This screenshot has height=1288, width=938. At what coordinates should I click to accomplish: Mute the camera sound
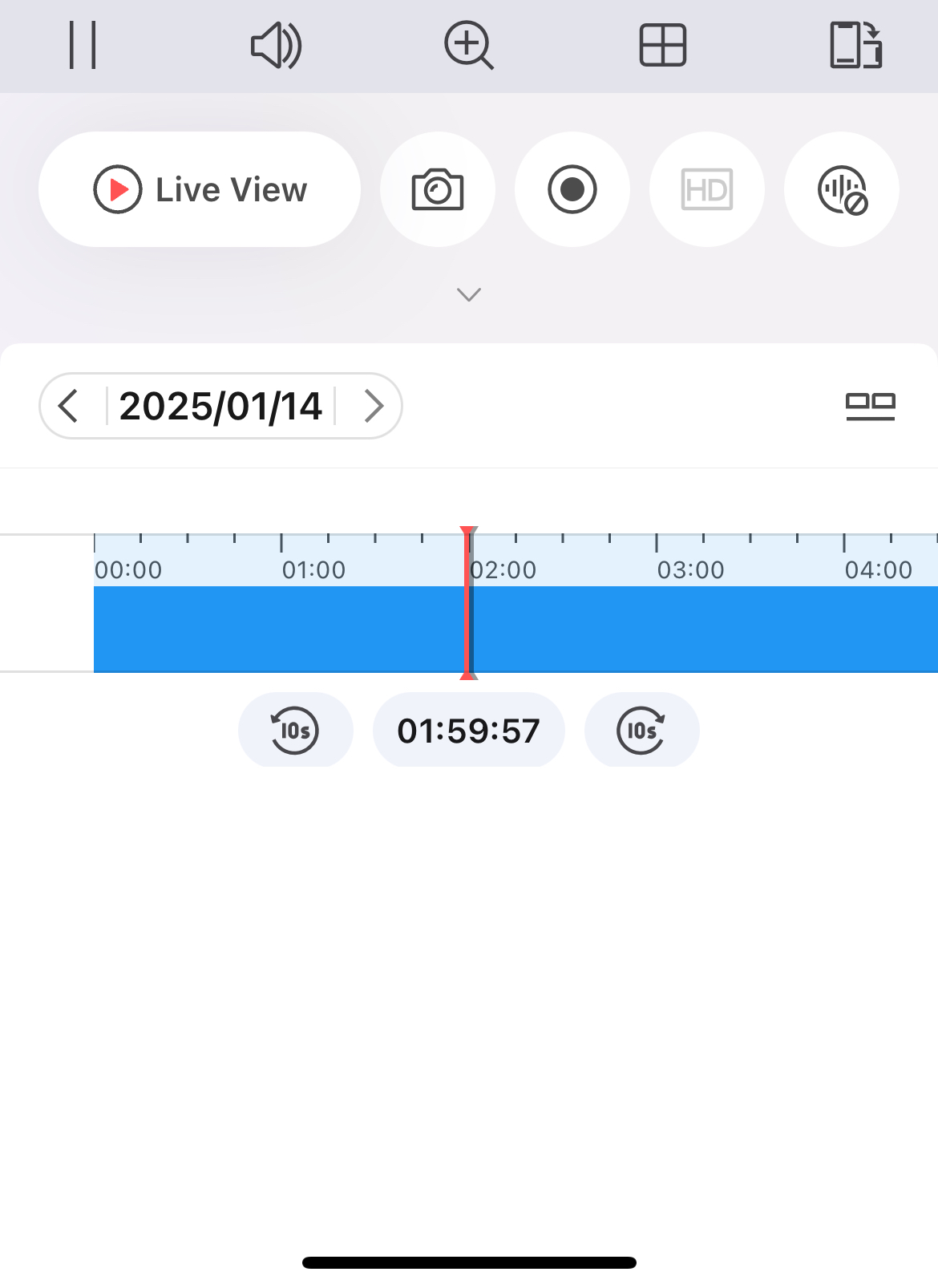pyautogui.click(x=276, y=45)
